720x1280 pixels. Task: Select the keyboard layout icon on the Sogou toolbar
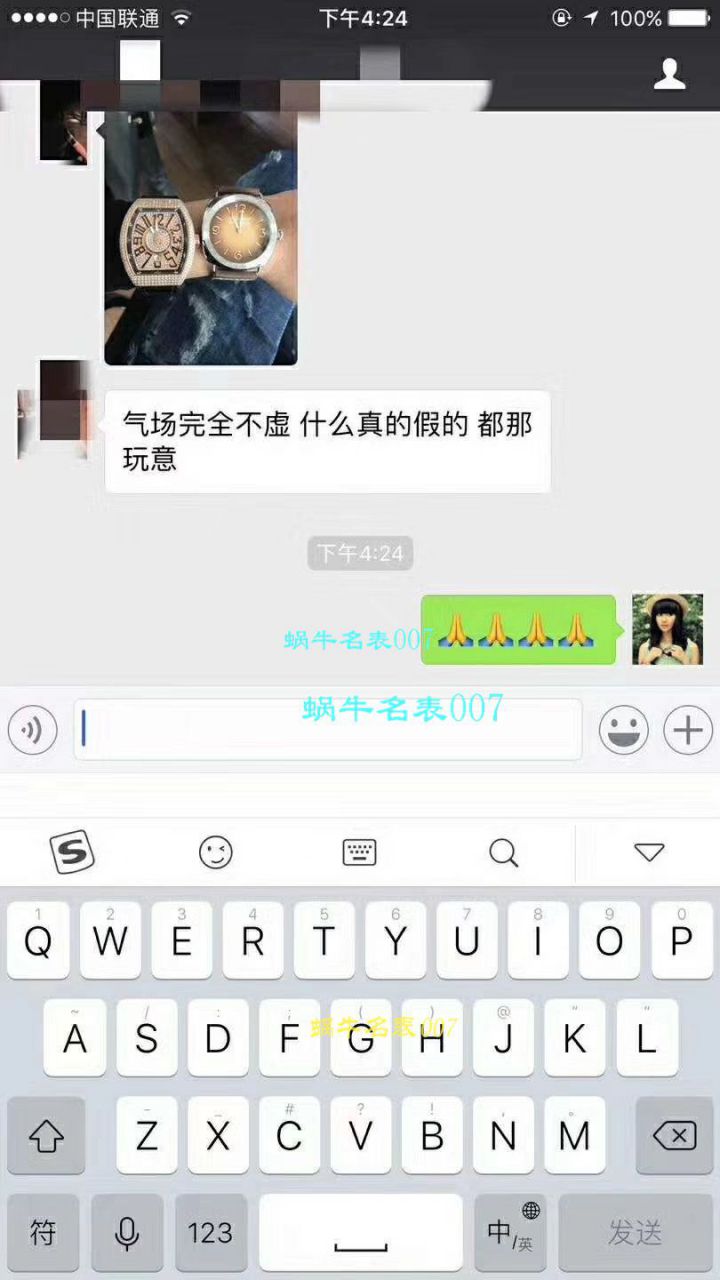point(359,853)
